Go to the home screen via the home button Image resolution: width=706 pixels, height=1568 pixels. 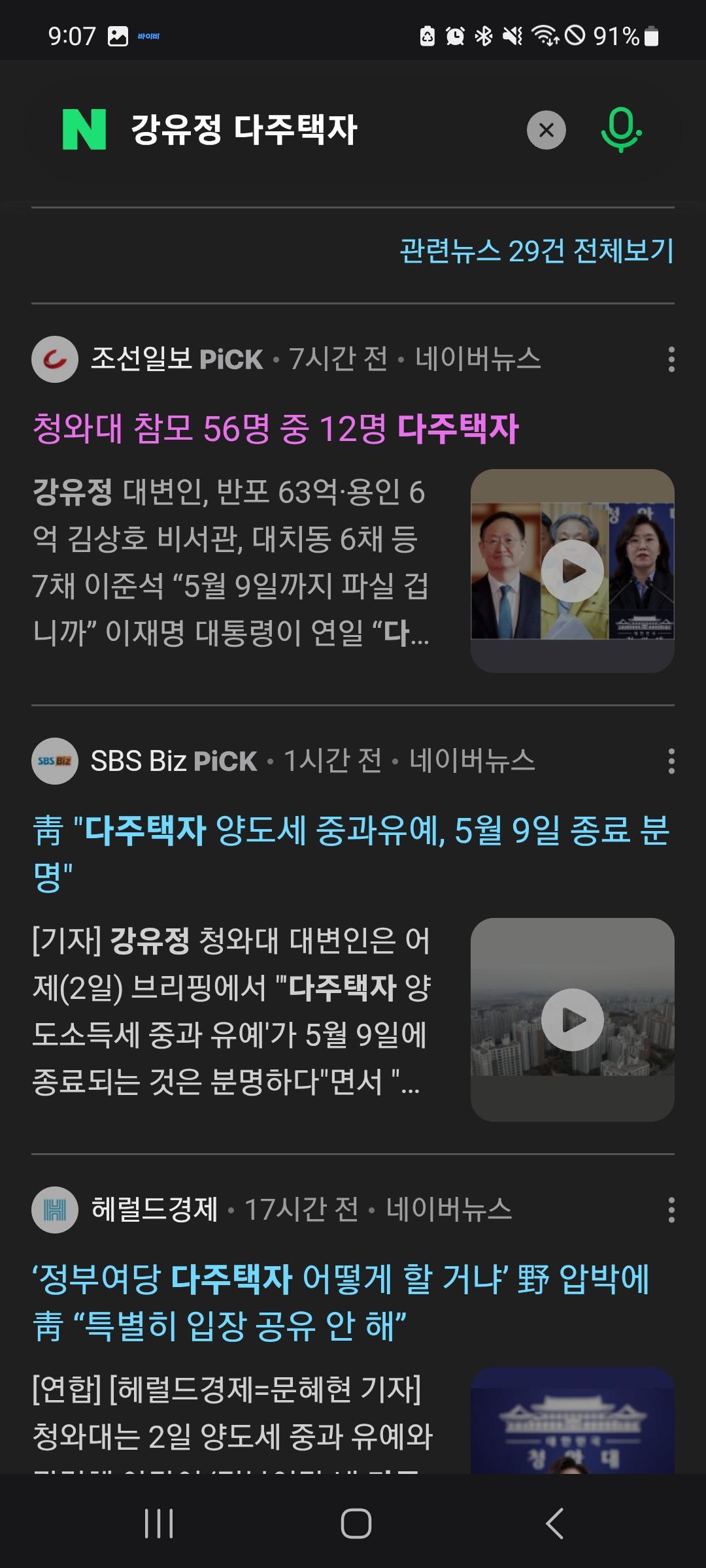click(356, 1524)
